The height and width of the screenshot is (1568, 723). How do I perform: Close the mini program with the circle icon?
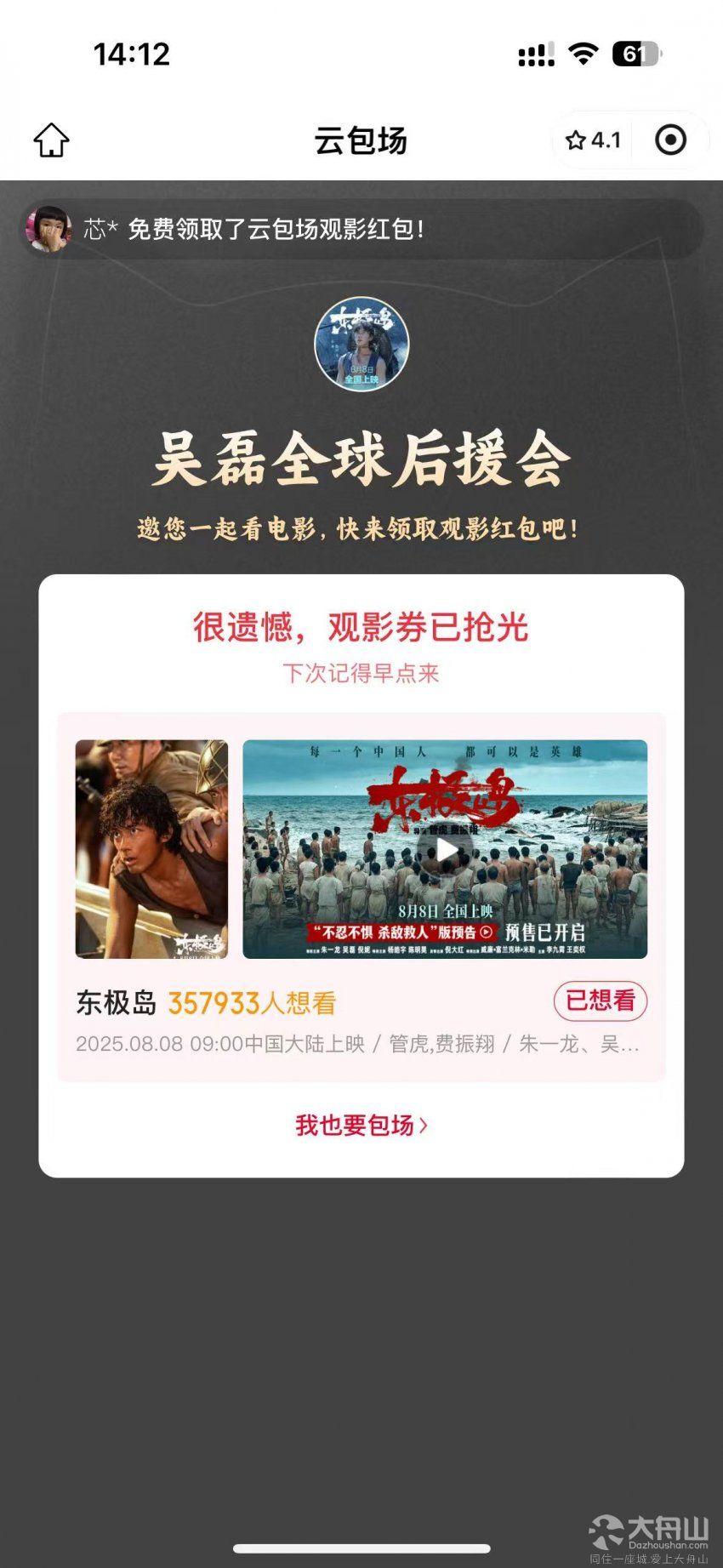pos(670,140)
